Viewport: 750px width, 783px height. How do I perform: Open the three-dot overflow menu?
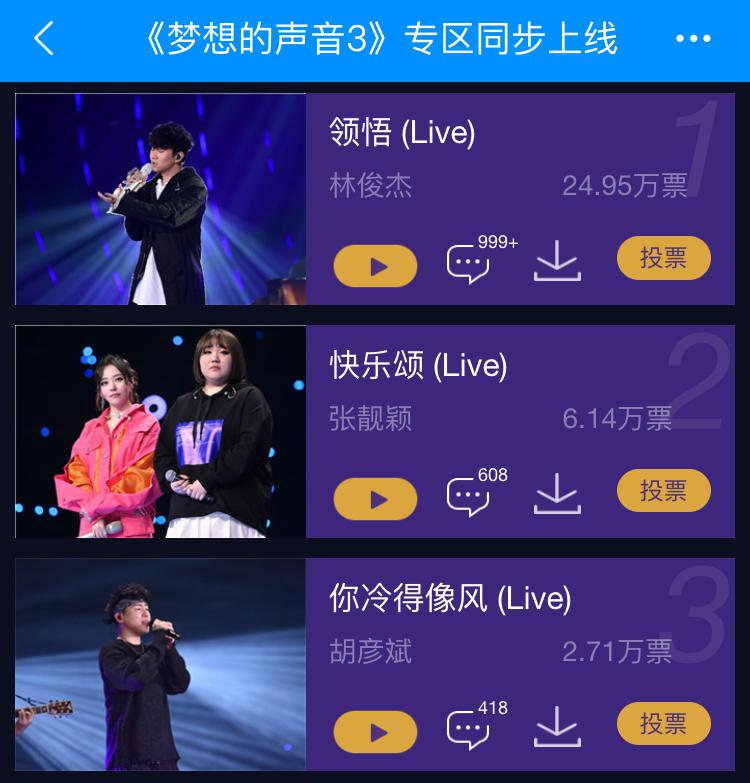pos(693,40)
